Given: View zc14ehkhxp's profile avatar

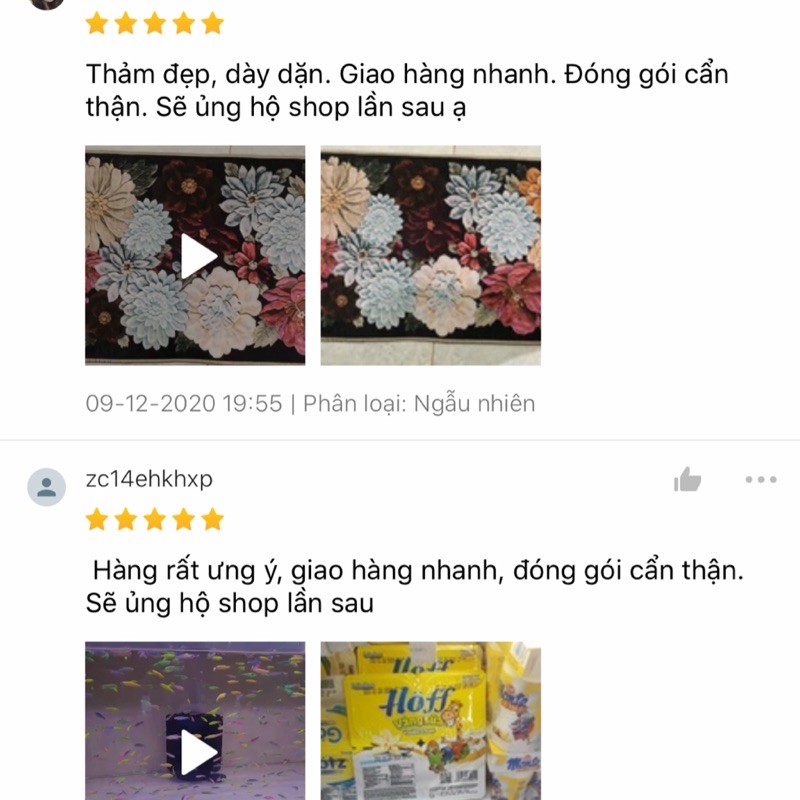Looking at the screenshot, I should tap(46, 487).
